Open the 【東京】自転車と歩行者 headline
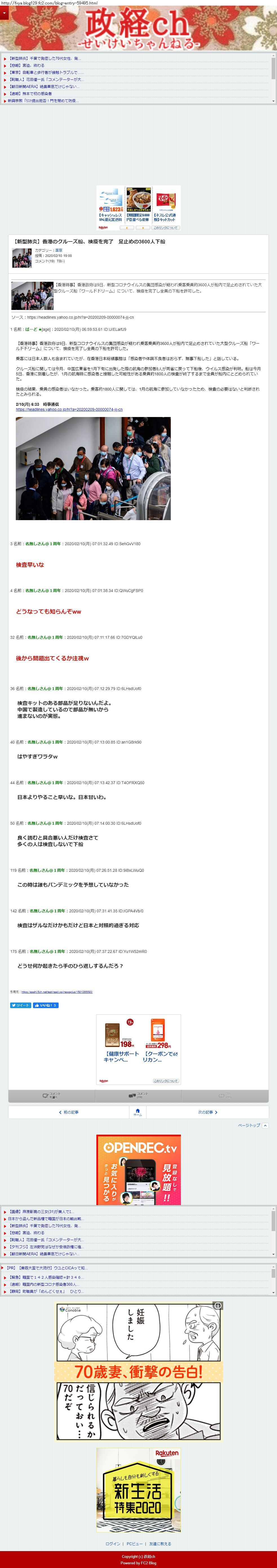 (x=46, y=72)
